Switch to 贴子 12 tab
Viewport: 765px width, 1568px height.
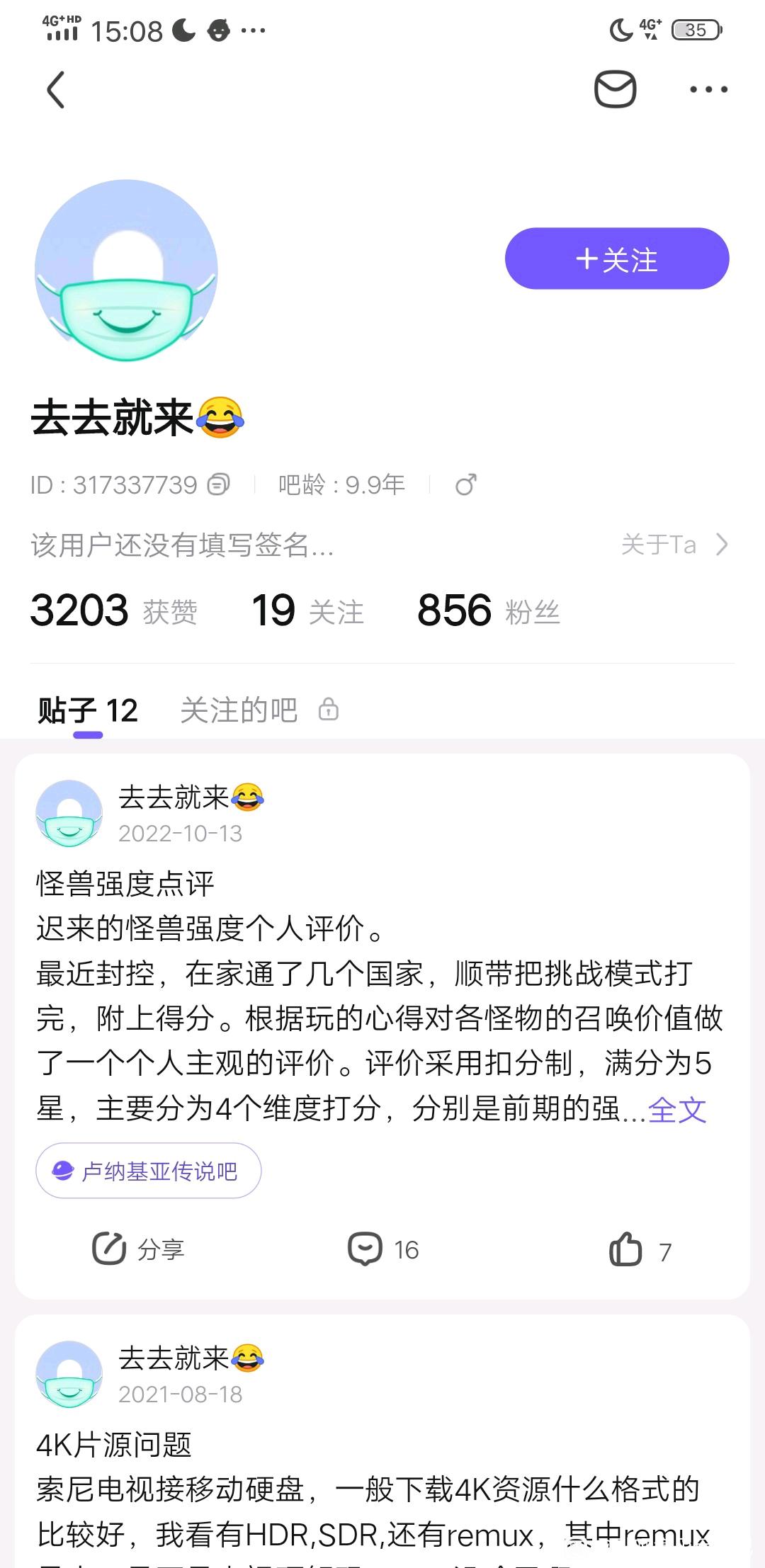tap(88, 710)
